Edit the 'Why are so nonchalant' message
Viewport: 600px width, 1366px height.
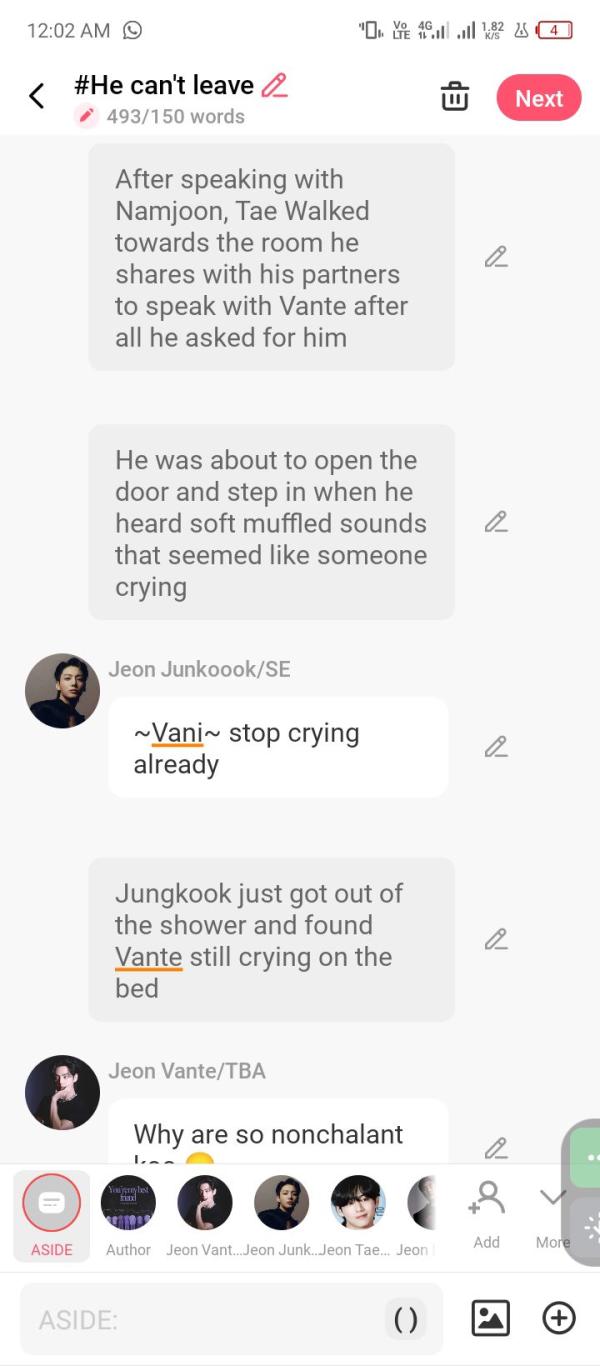[496, 1147]
